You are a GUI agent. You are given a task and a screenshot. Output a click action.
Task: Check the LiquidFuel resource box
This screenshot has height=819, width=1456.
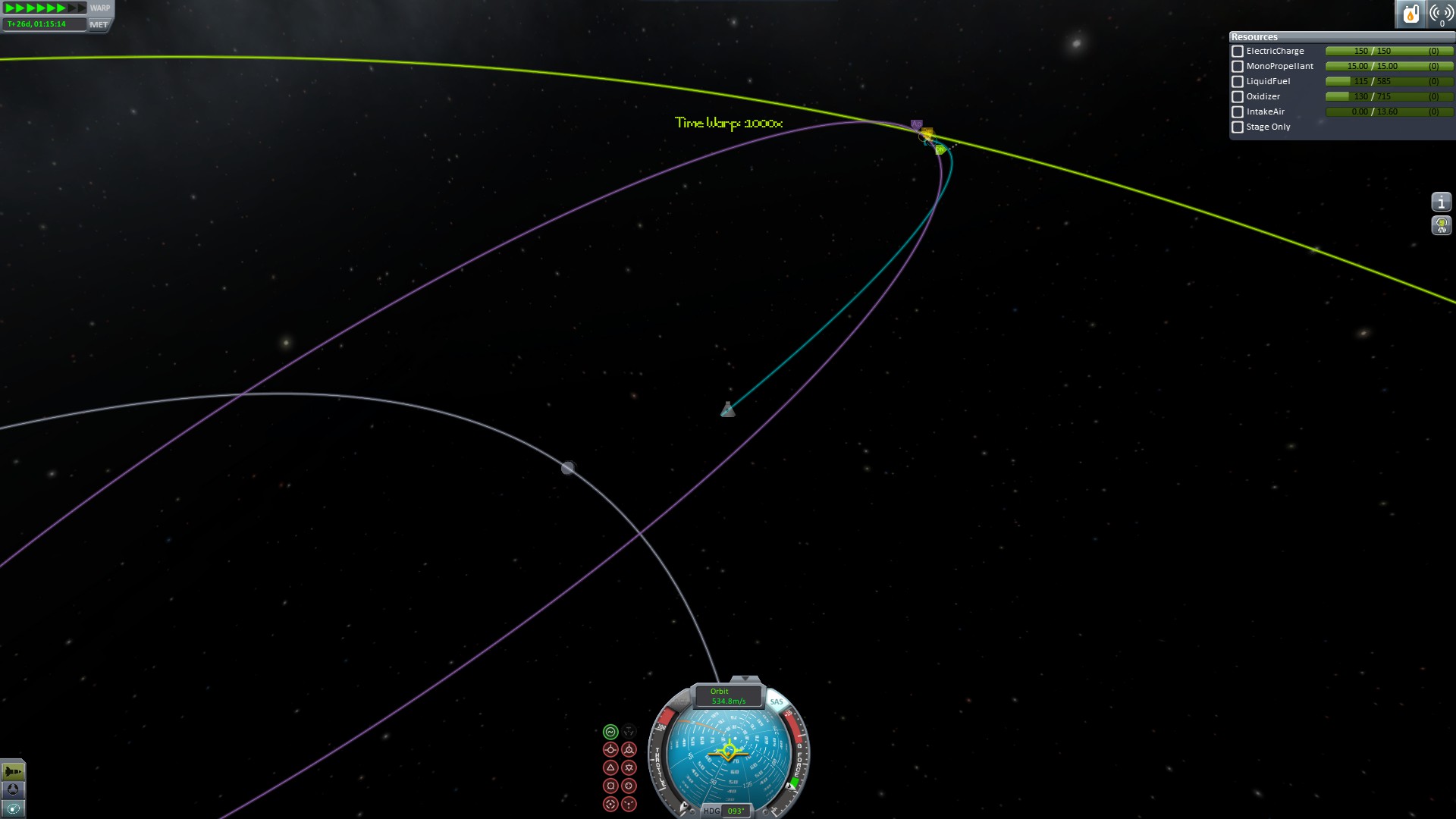point(1238,82)
